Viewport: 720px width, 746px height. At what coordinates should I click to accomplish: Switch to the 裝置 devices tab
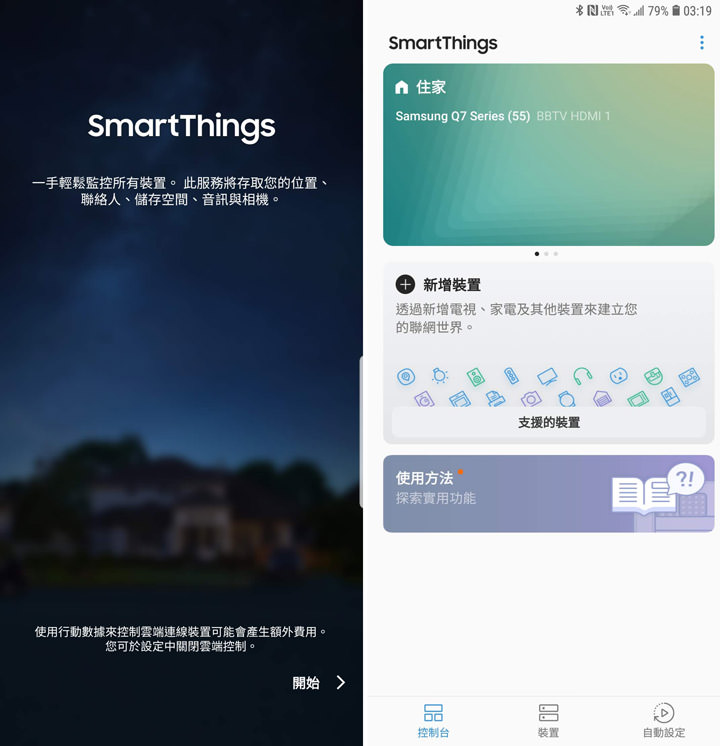548,720
